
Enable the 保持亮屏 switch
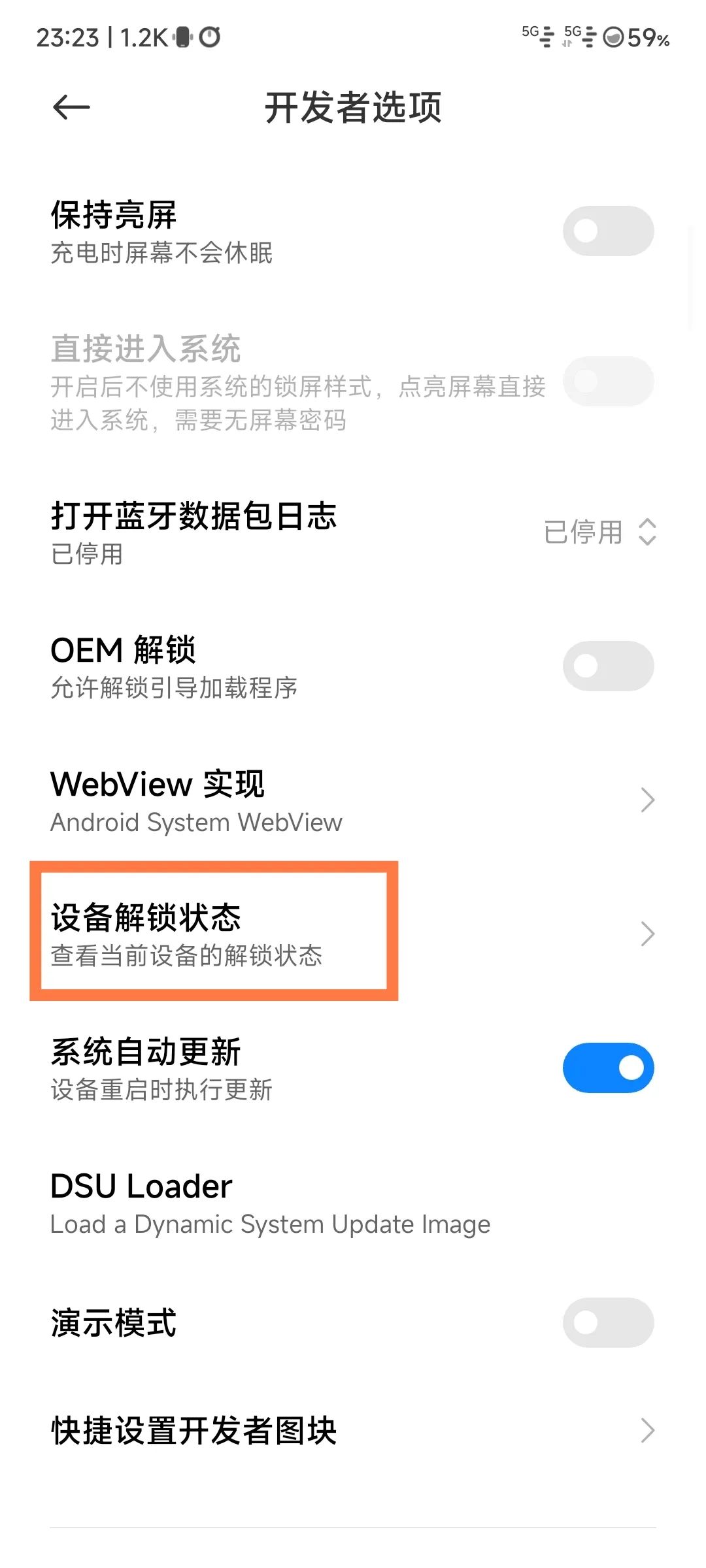click(x=608, y=231)
